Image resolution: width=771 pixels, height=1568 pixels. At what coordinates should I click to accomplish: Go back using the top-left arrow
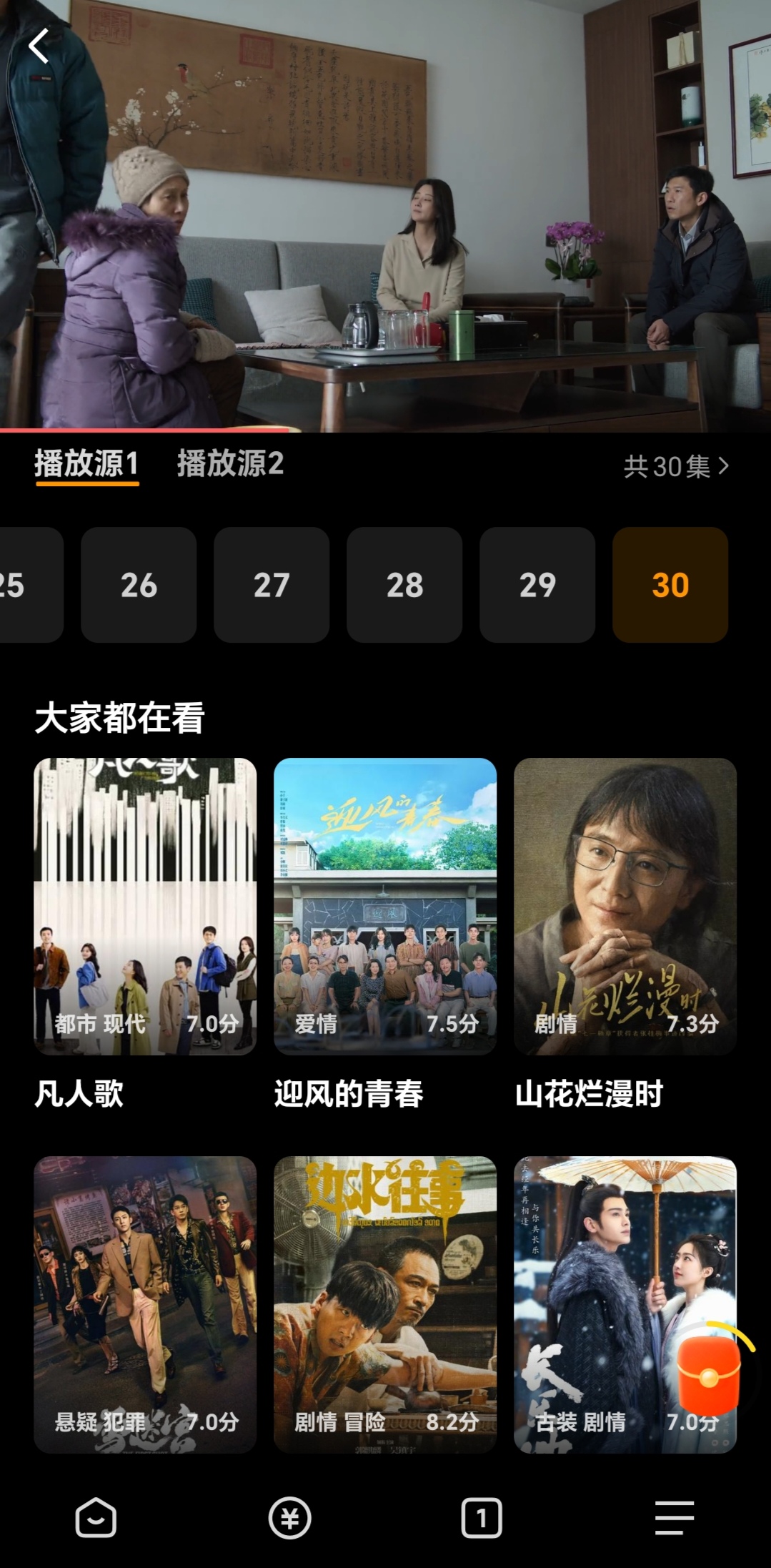click(x=39, y=46)
